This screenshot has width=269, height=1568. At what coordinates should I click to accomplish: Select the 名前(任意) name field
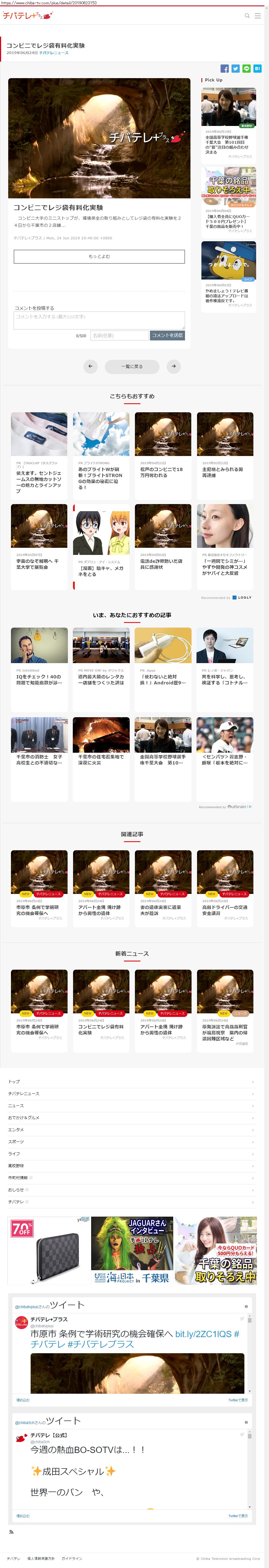[120, 336]
